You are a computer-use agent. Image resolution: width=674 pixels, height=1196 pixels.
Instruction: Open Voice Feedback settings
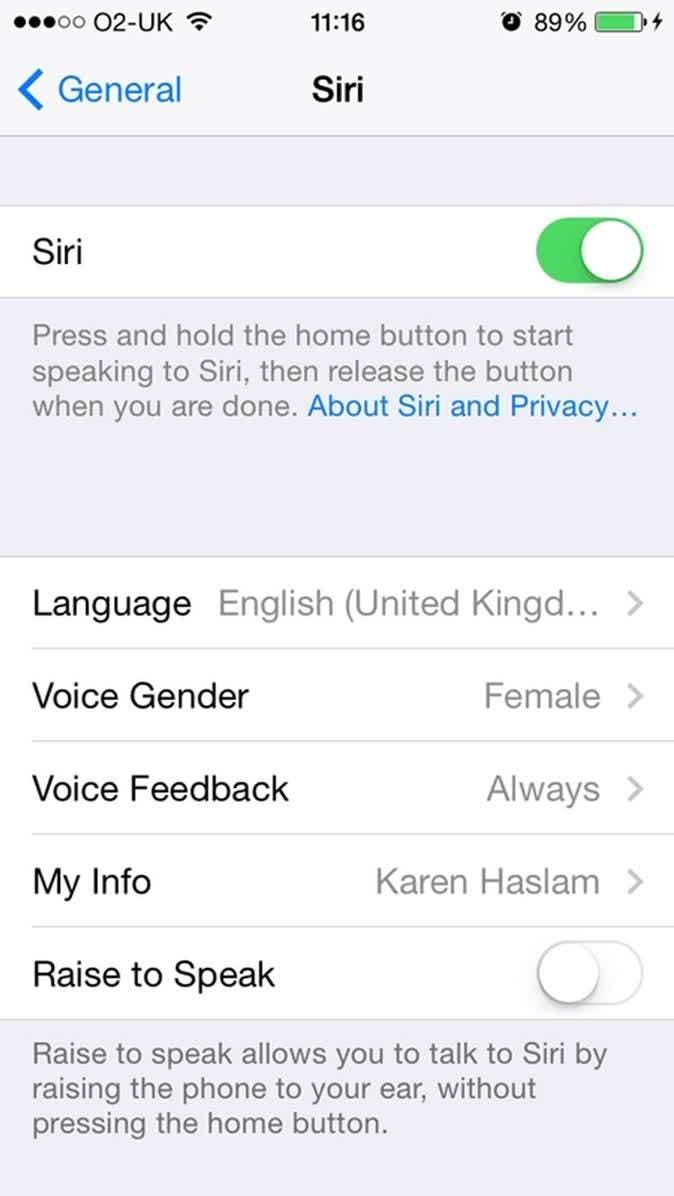tap(337, 789)
